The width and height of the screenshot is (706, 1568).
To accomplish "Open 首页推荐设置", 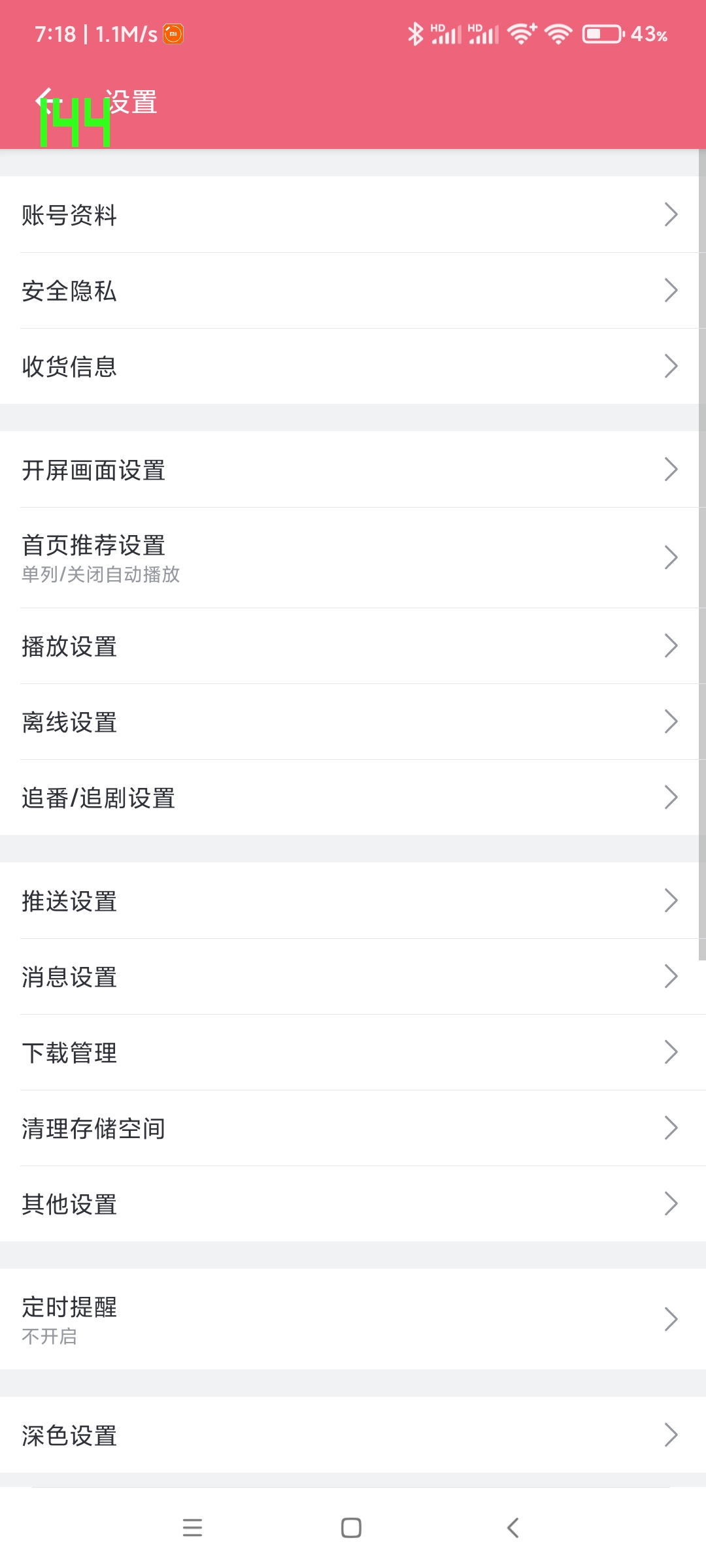I will [x=353, y=557].
